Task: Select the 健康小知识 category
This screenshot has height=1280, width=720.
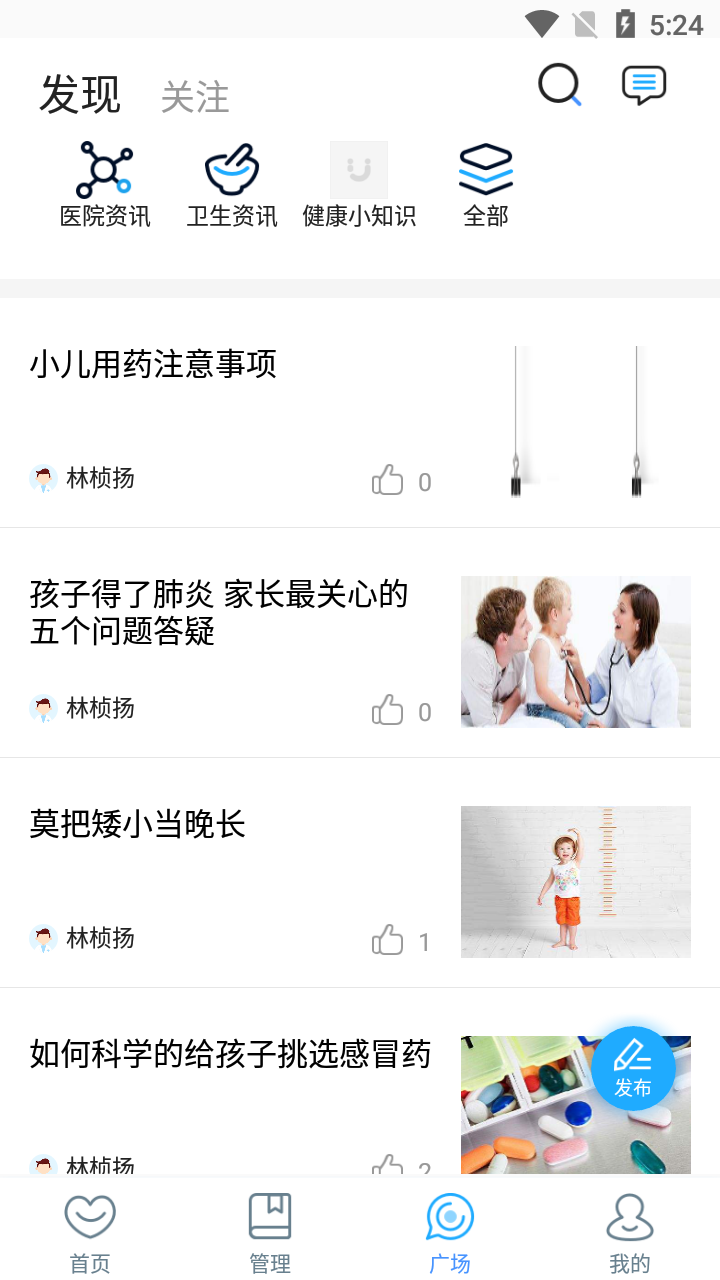Action: point(359,185)
